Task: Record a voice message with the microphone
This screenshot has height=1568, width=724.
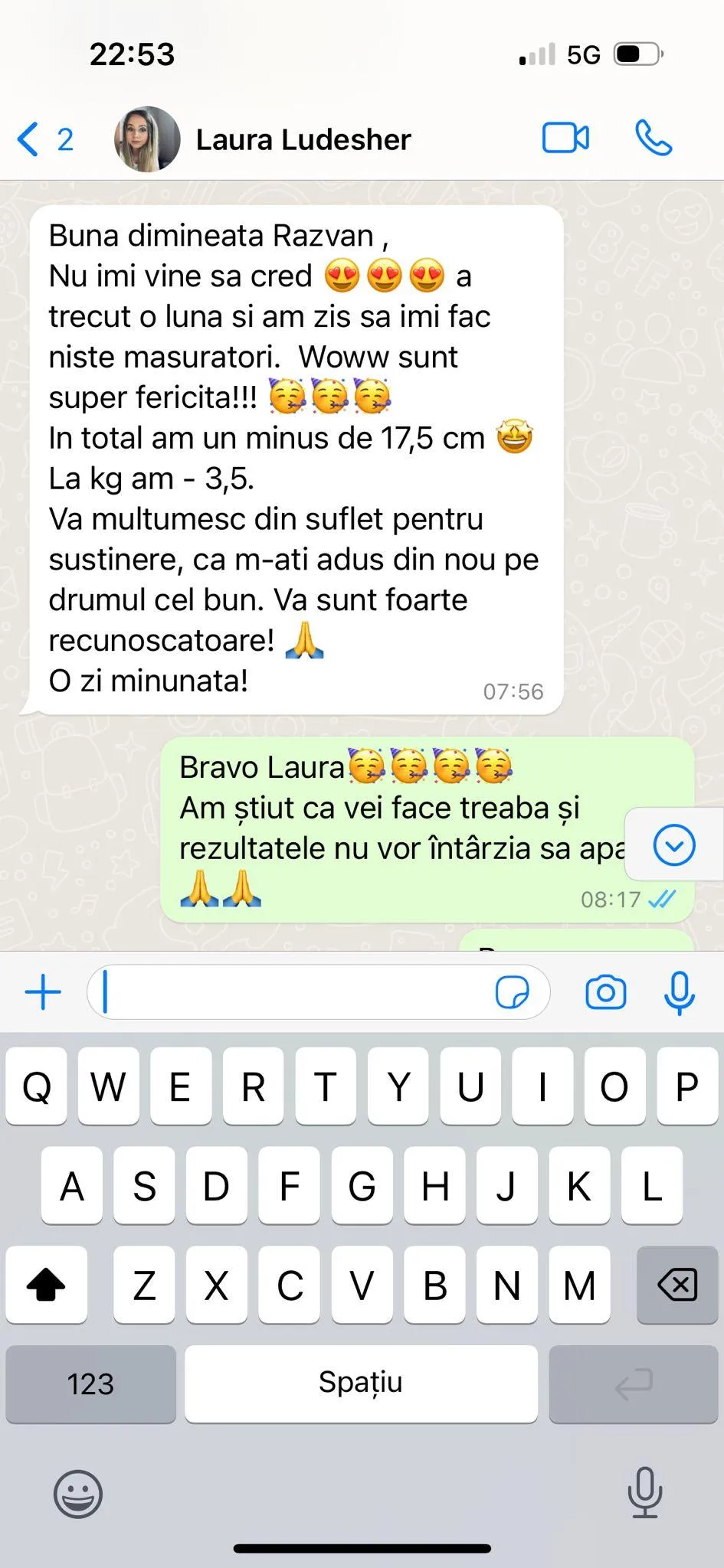Action: [679, 992]
